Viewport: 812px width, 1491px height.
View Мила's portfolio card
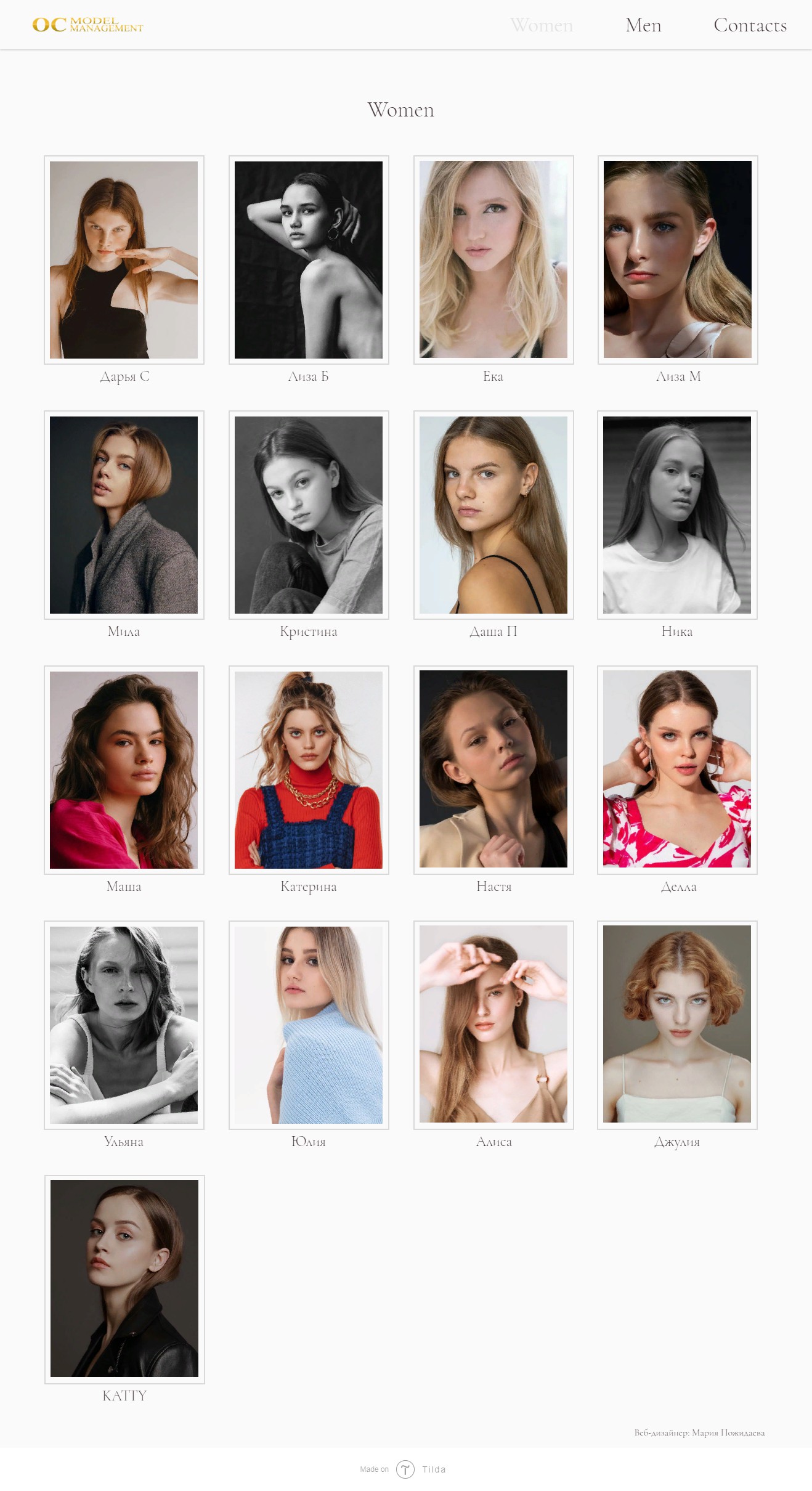pos(124,514)
